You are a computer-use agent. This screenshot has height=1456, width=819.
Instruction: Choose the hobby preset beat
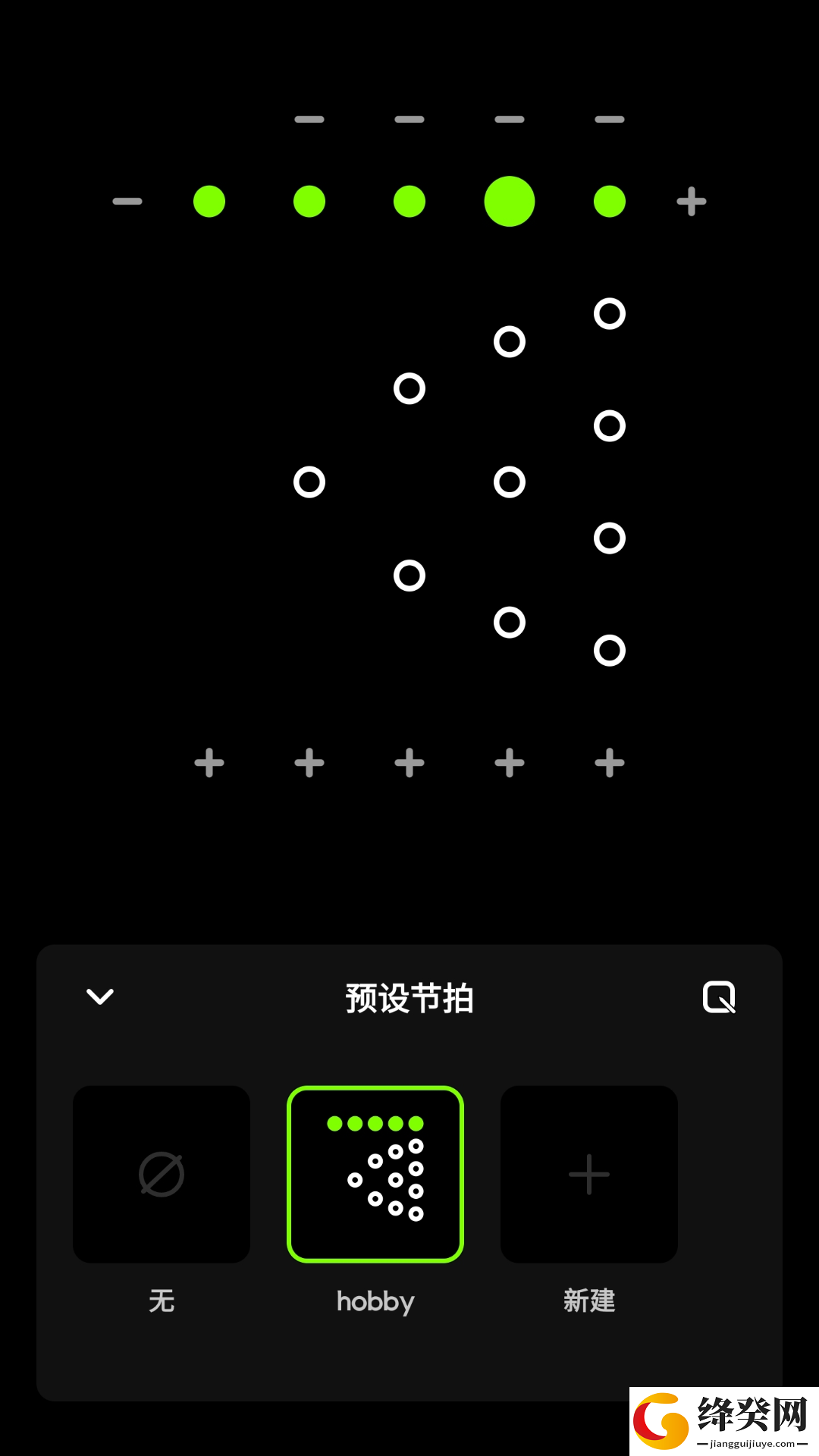pos(375,1174)
